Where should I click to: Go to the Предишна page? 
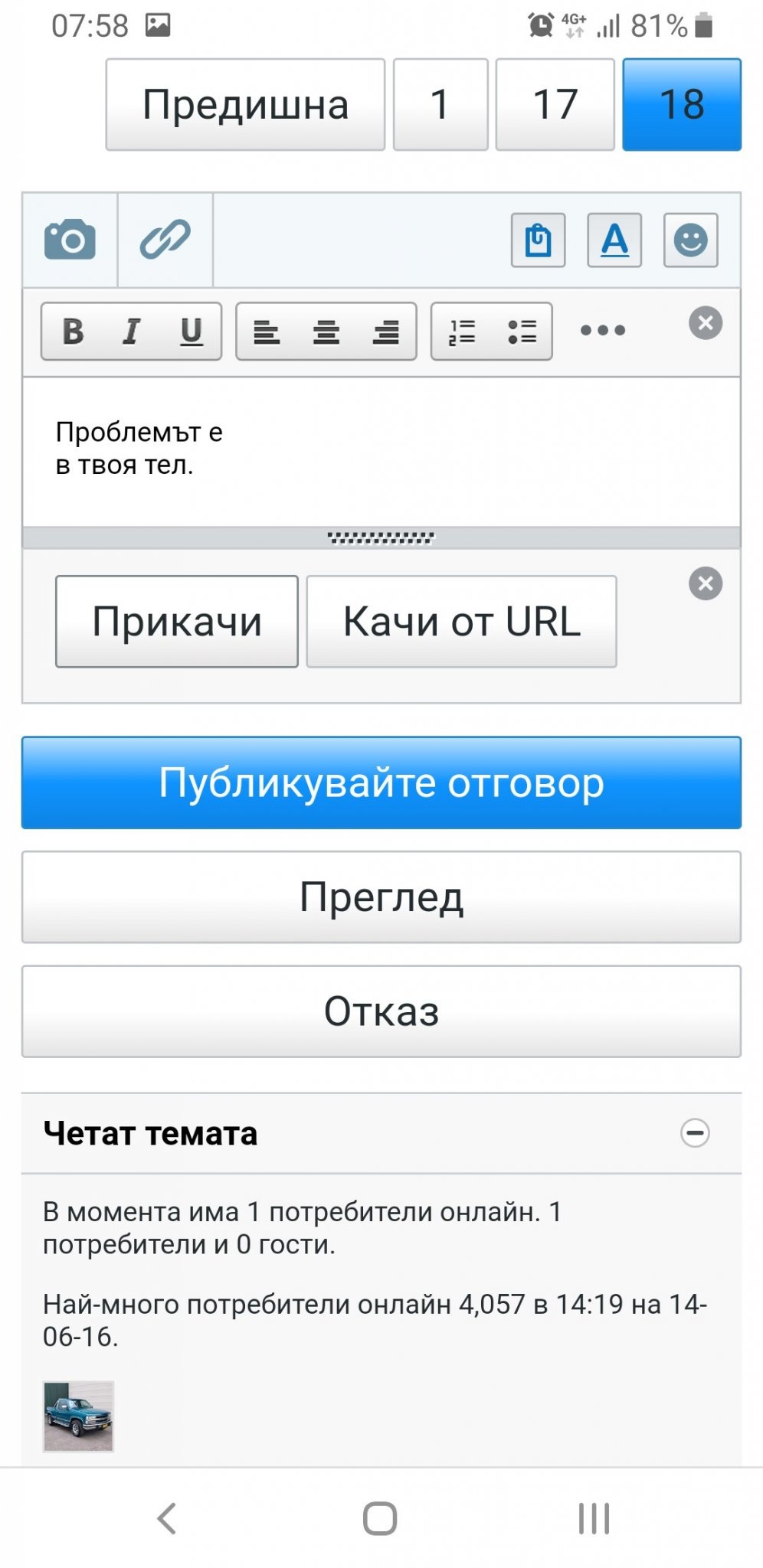tap(245, 105)
